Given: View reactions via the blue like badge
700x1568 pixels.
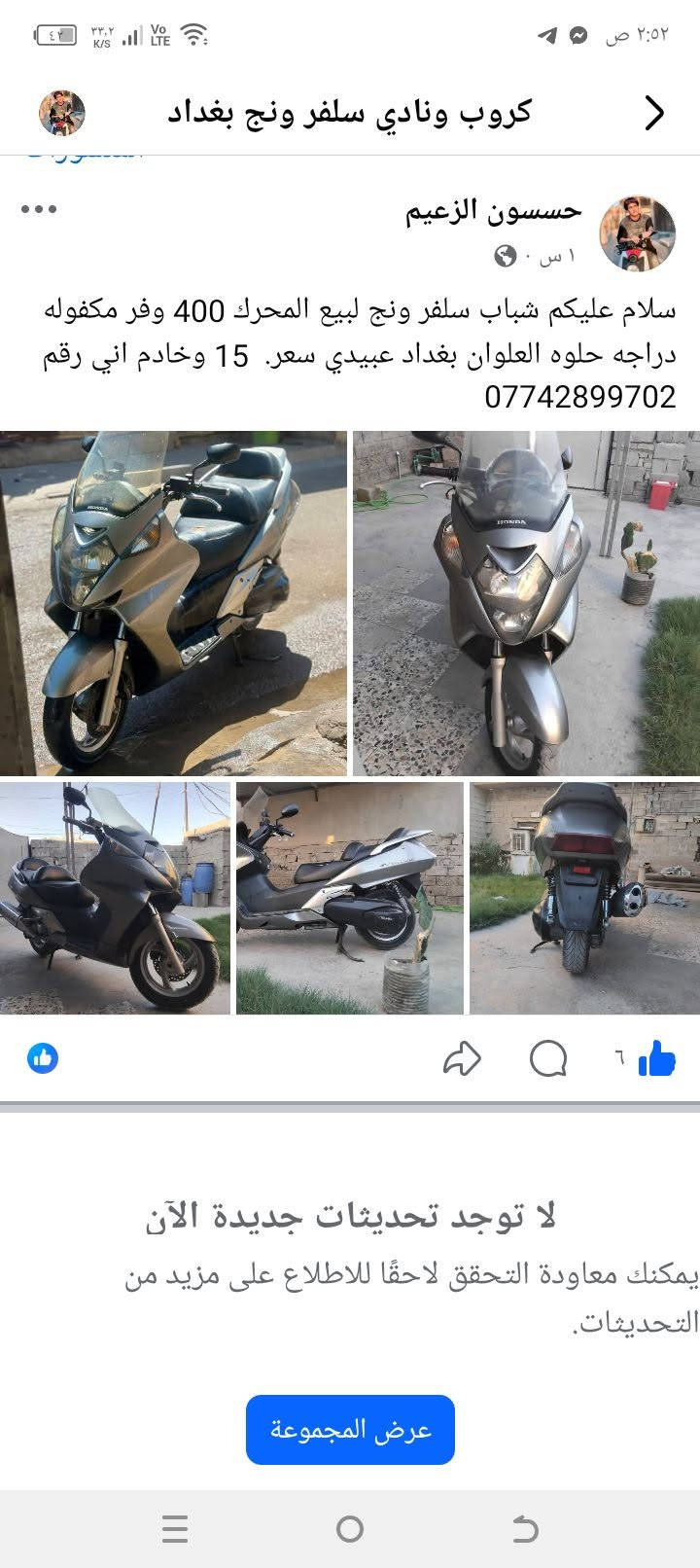Looking at the screenshot, I should pyautogui.click(x=43, y=1058).
